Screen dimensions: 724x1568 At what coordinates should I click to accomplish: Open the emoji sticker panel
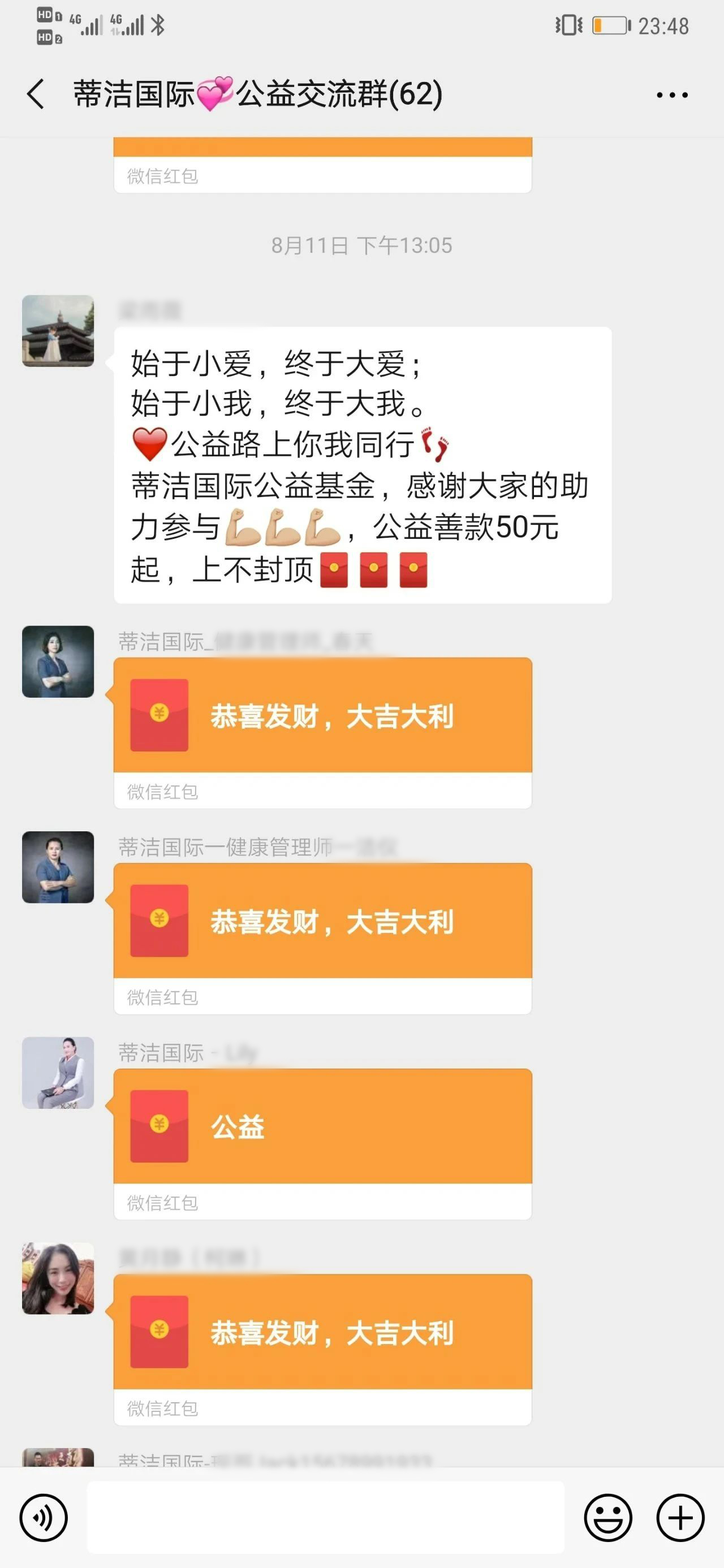coord(607,1518)
